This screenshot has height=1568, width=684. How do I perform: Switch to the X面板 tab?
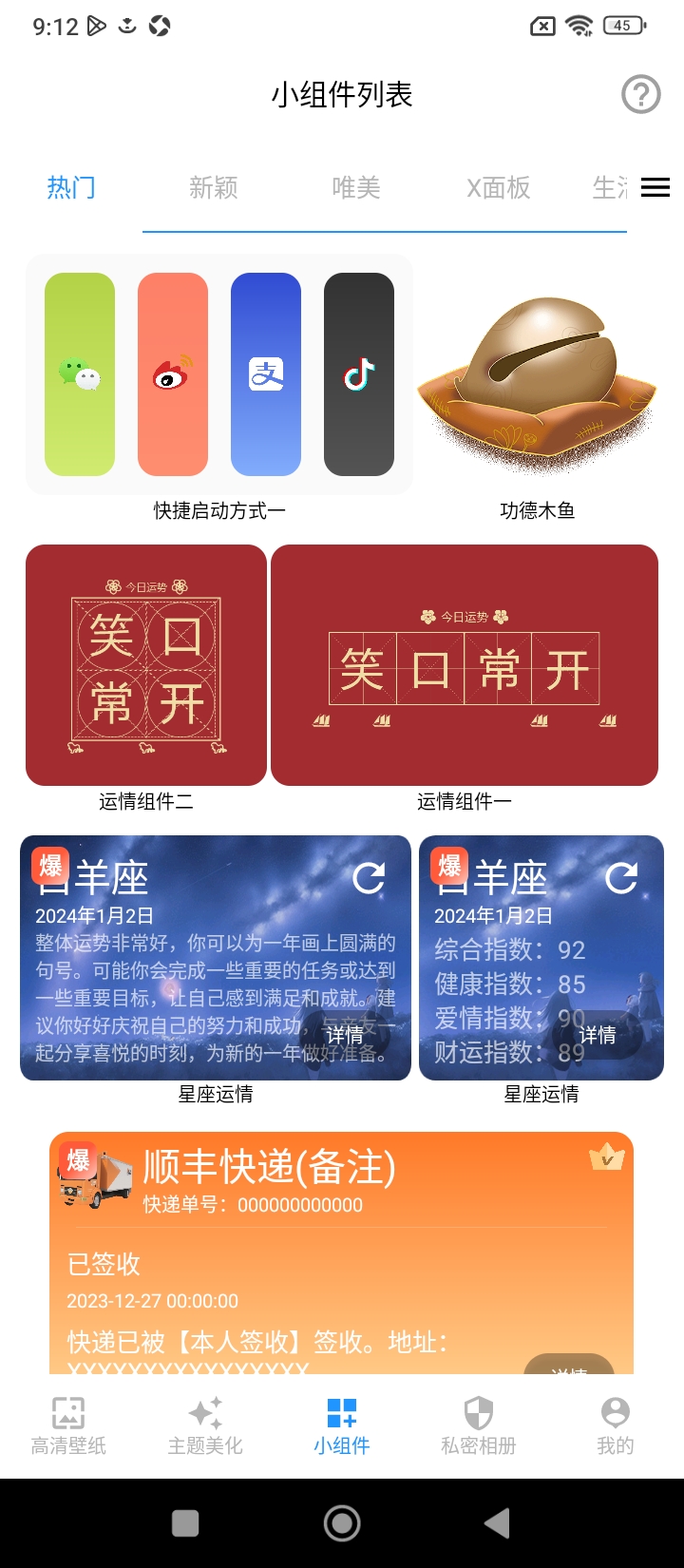coord(498,188)
